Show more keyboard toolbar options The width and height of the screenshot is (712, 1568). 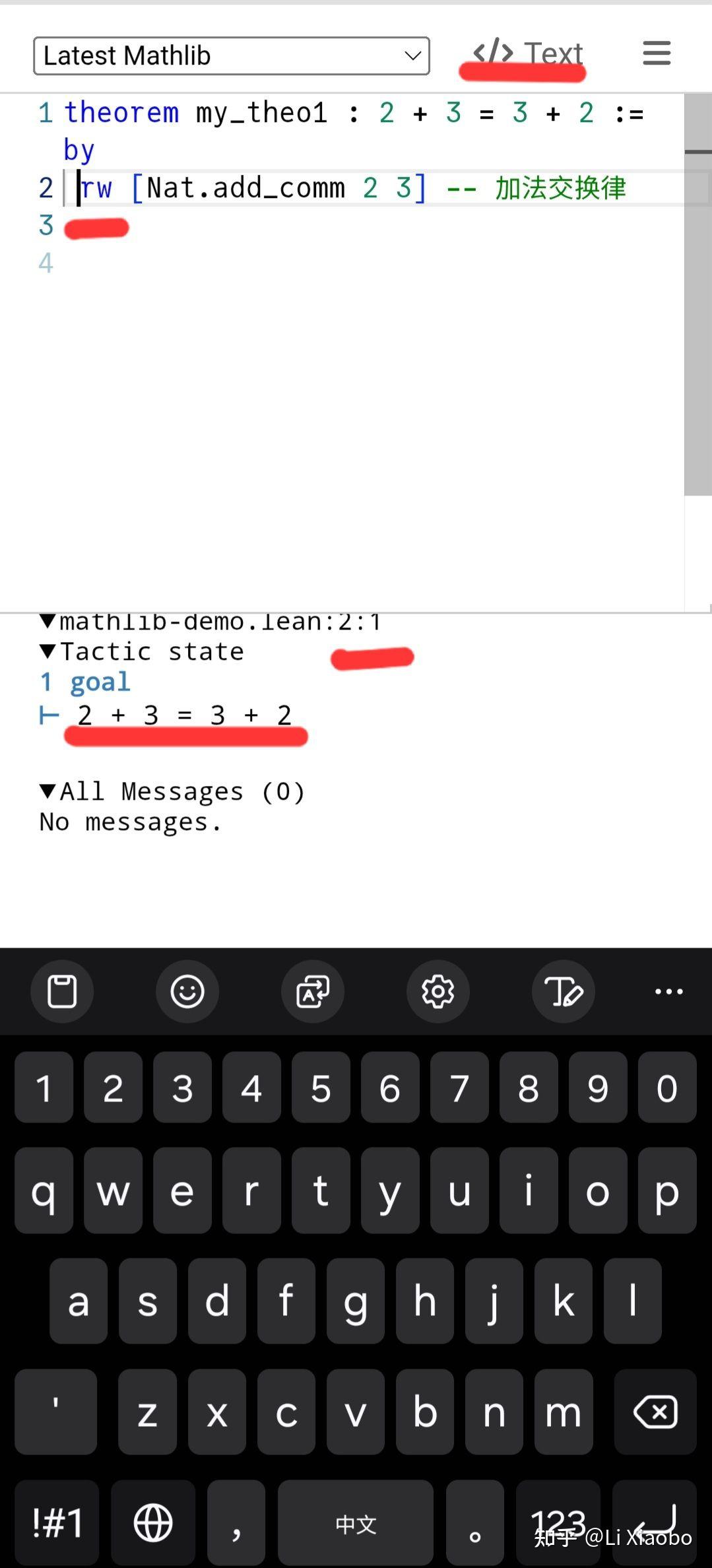pos(668,991)
